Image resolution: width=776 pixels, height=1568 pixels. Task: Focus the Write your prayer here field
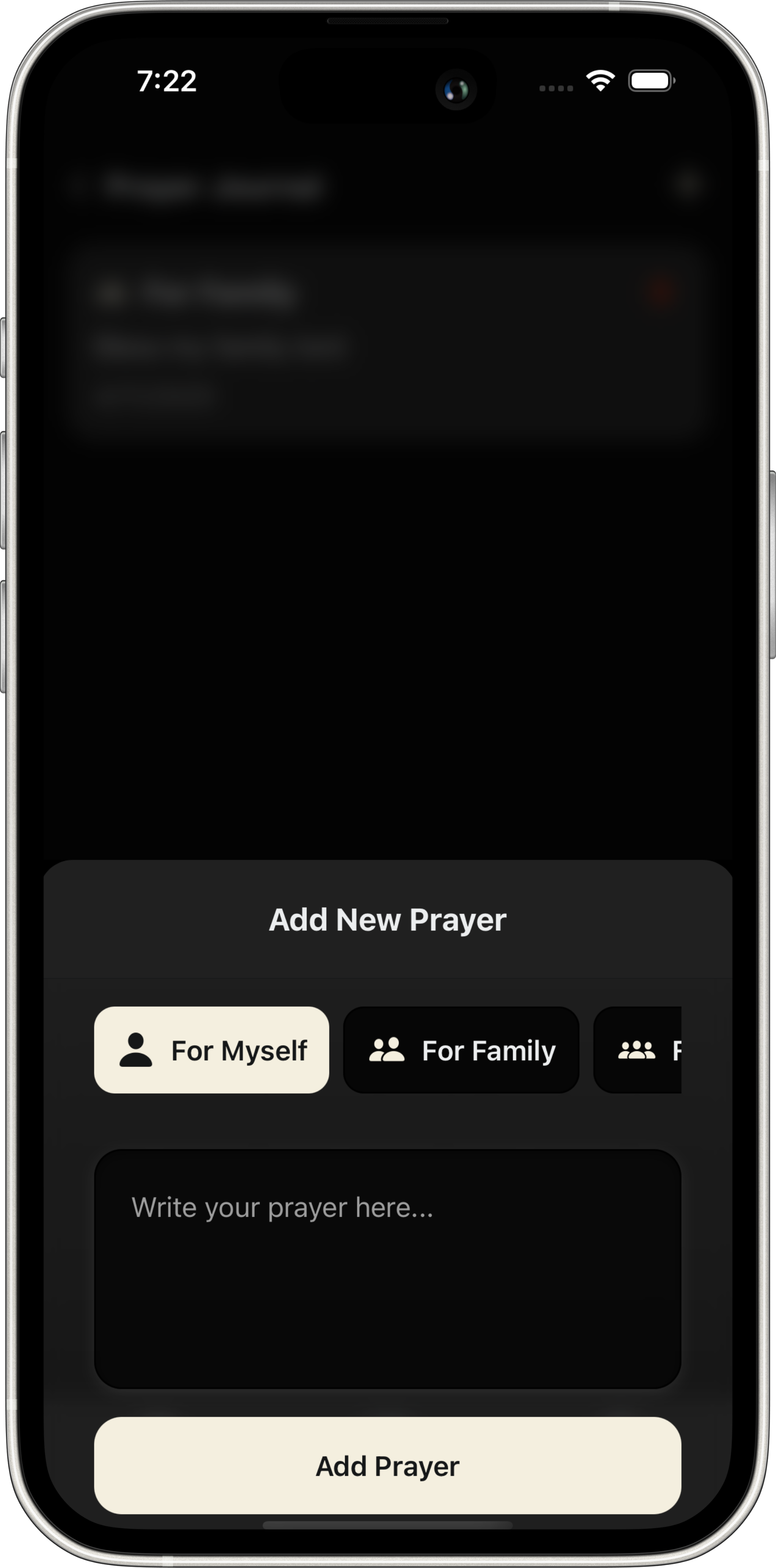(x=387, y=1268)
